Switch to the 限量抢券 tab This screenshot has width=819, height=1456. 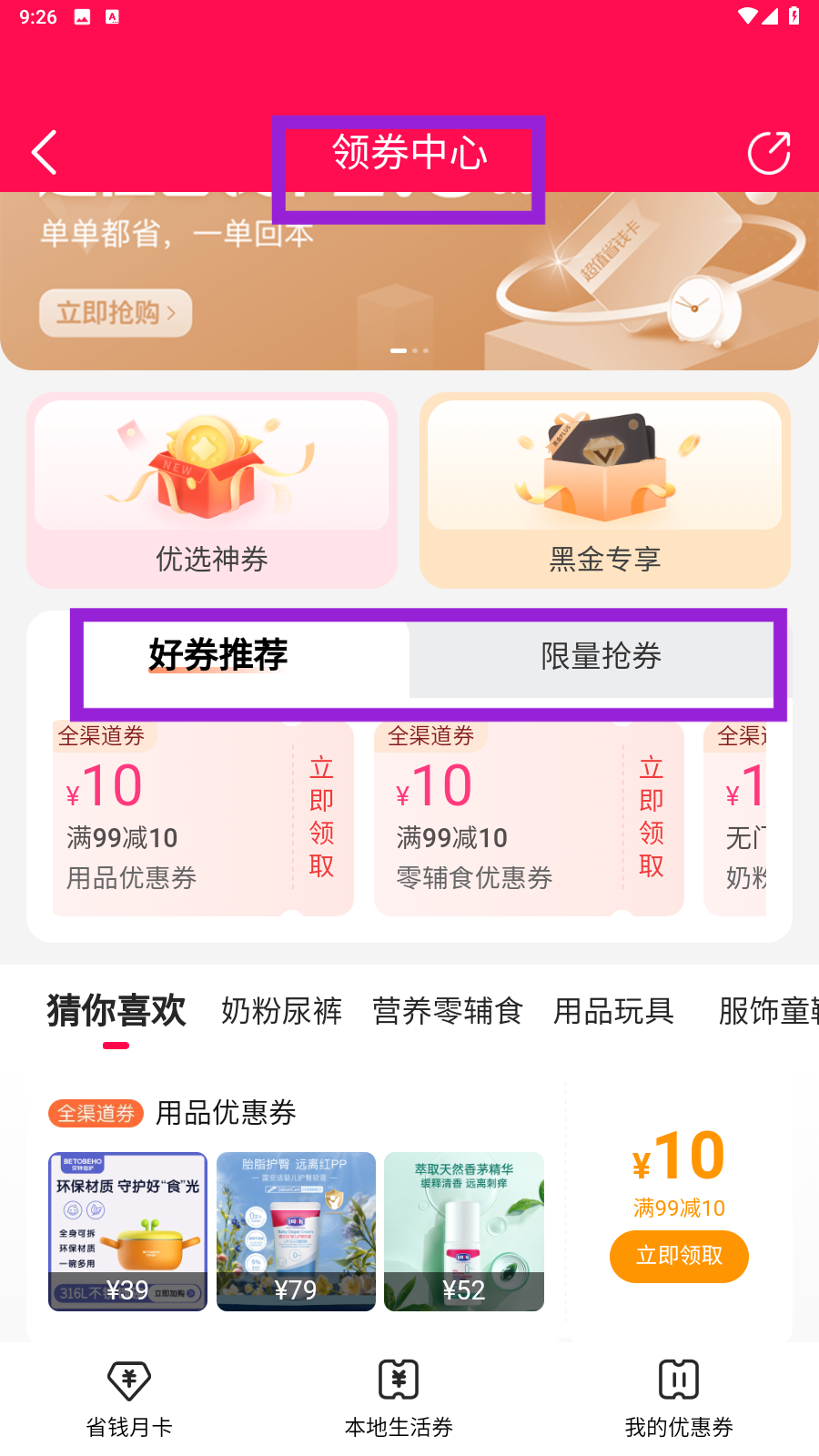601,655
